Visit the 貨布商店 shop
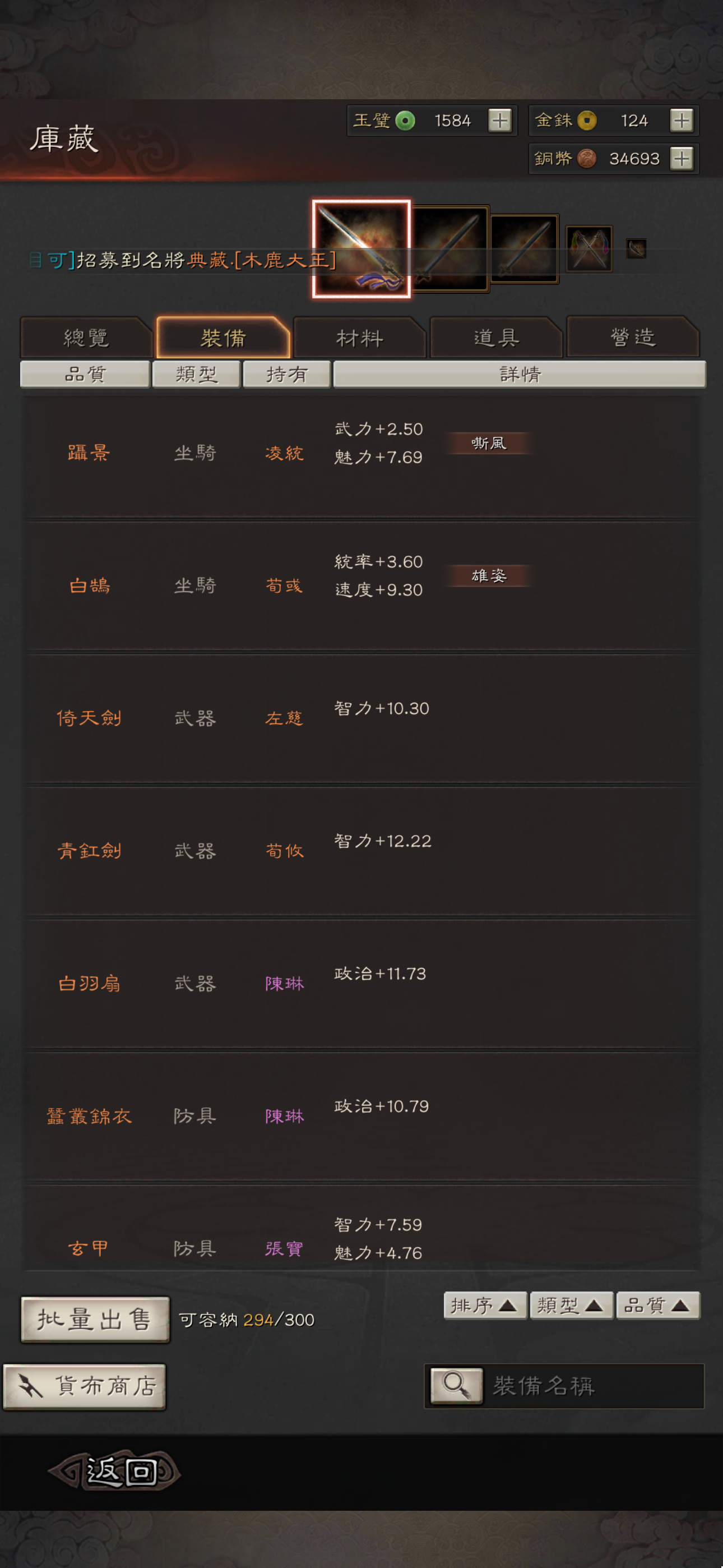The width and height of the screenshot is (723, 1568). 85,1386
